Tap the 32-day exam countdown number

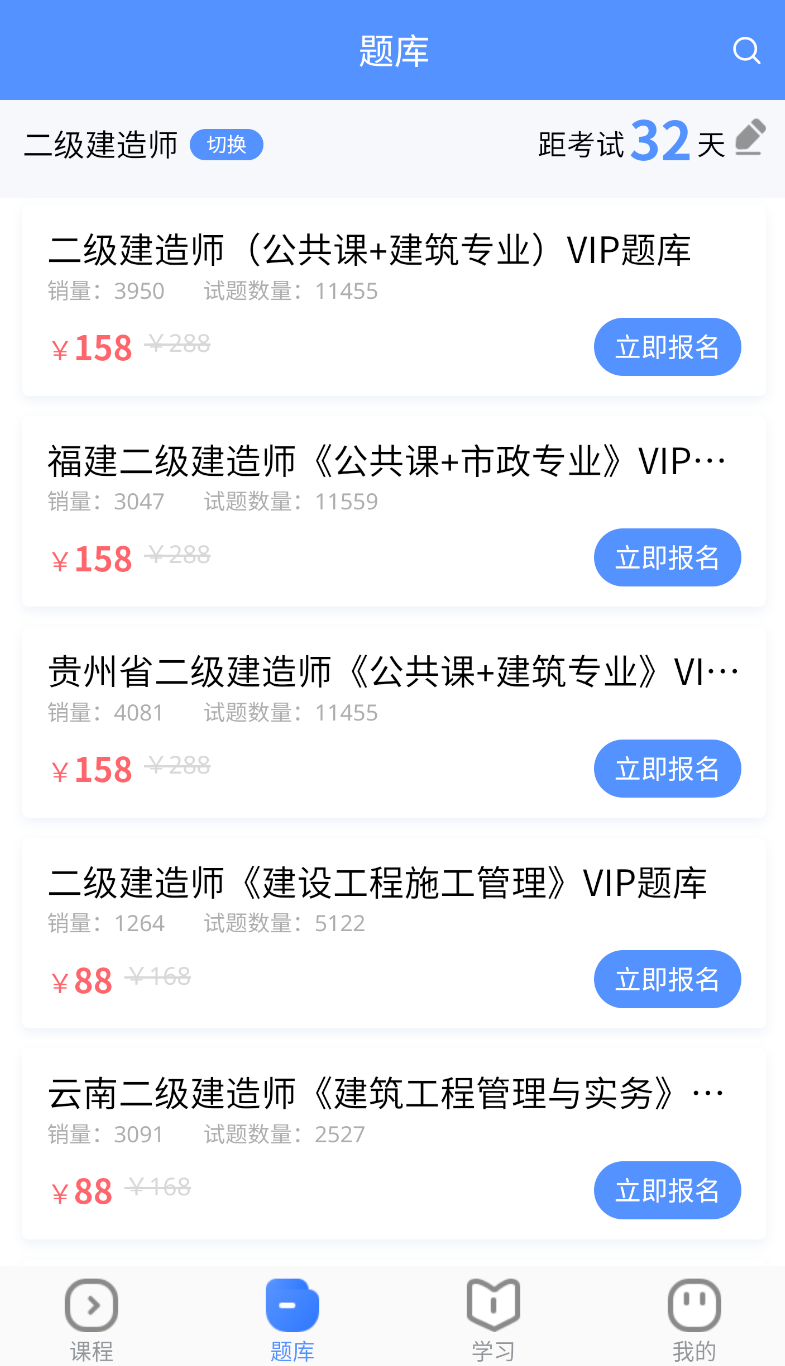[x=659, y=140]
